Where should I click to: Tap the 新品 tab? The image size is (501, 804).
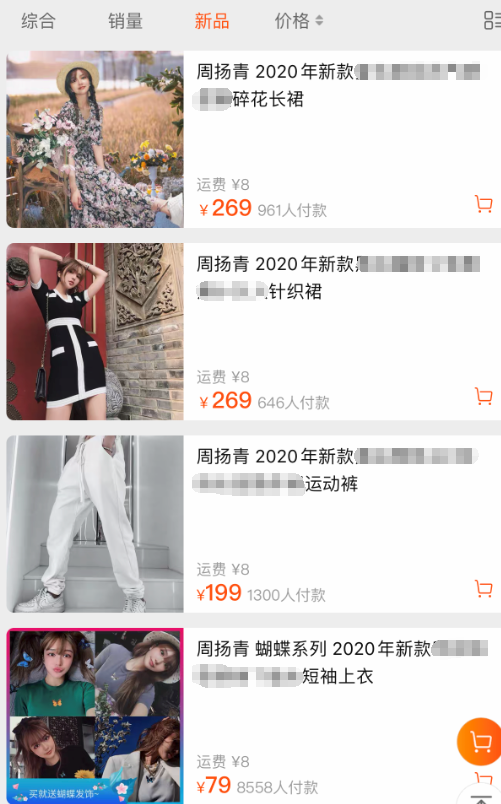pyautogui.click(x=212, y=21)
